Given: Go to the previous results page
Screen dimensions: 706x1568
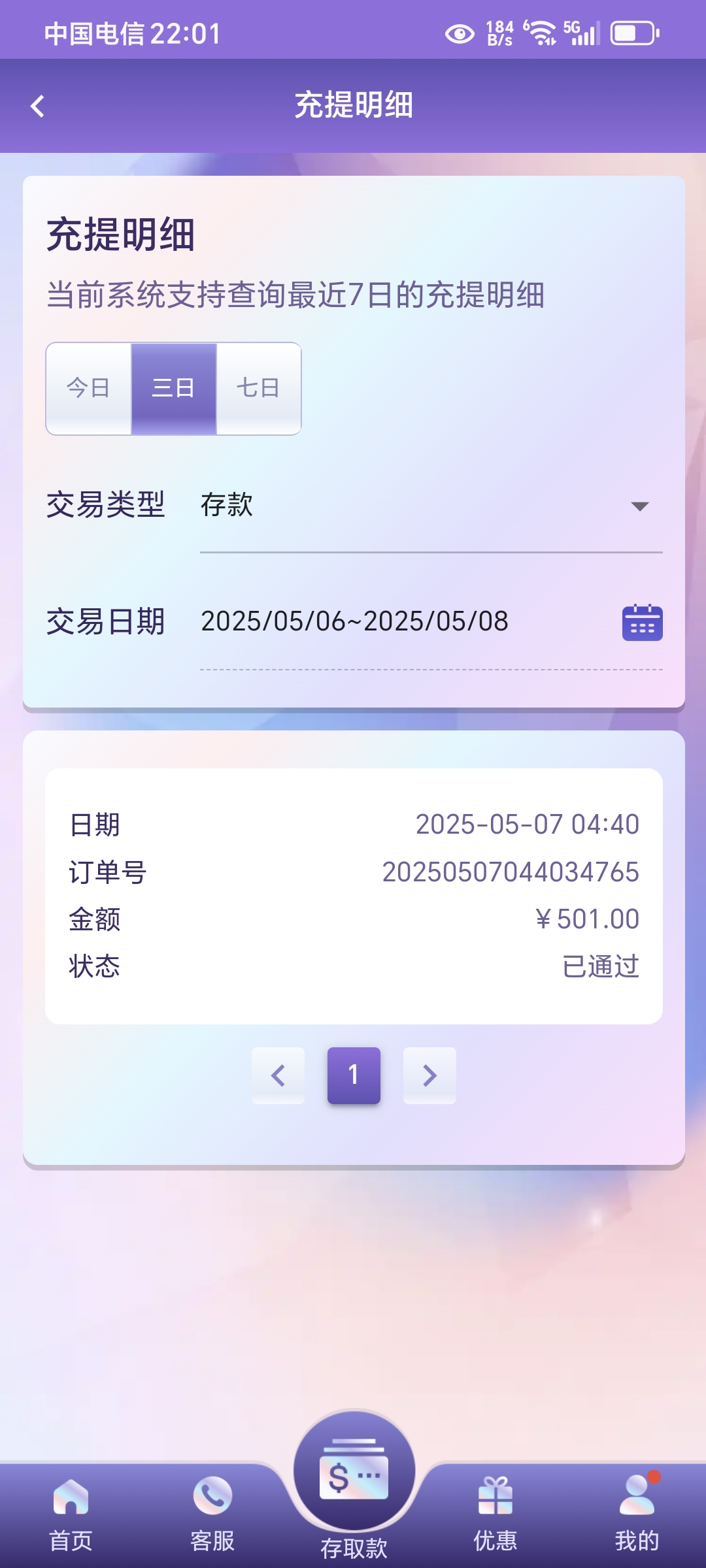Looking at the screenshot, I should [x=278, y=1075].
